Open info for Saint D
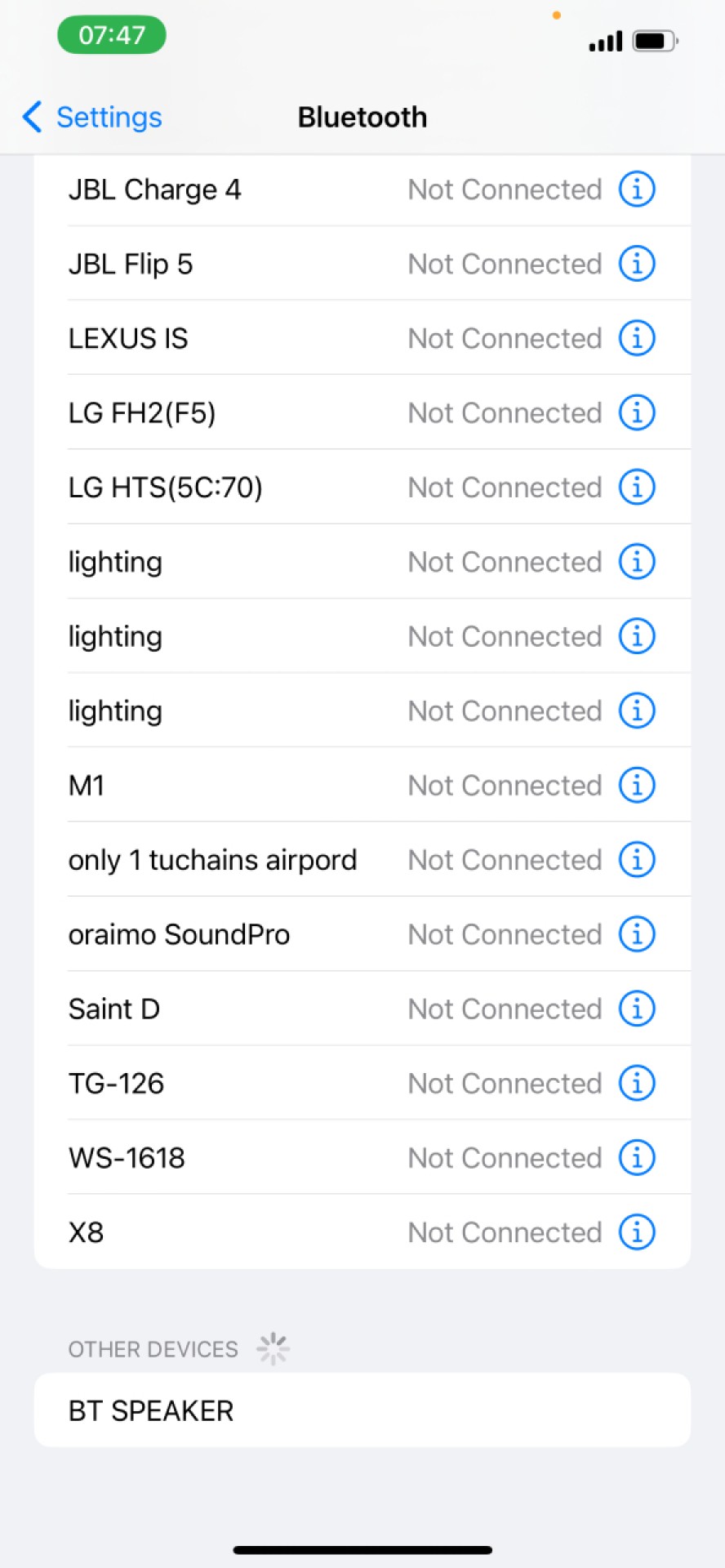725x1568 pixels. (637, 1009)
